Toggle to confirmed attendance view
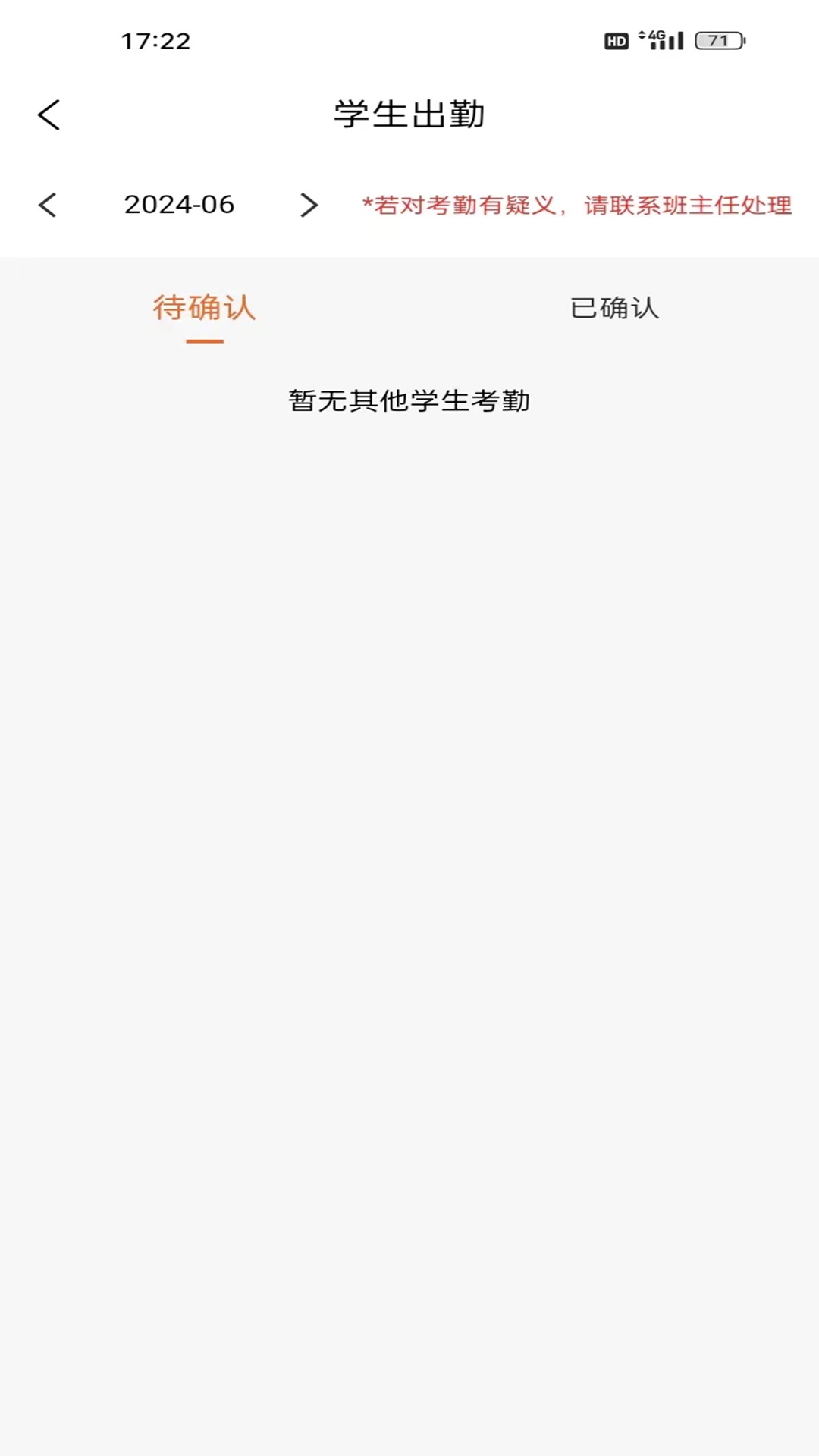Screen dimensions: 819x1456 click(x=614, y=307)
